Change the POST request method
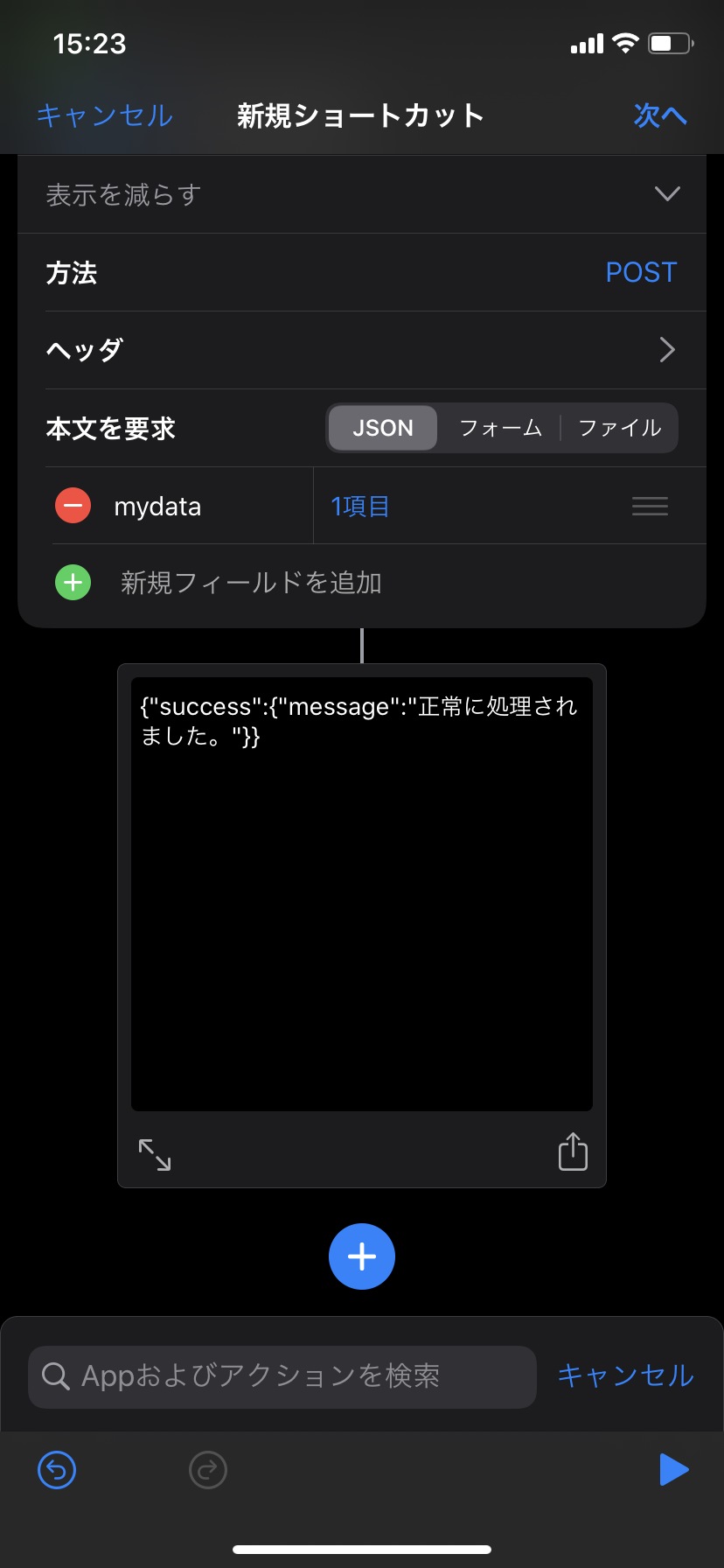 pos(641,272)
